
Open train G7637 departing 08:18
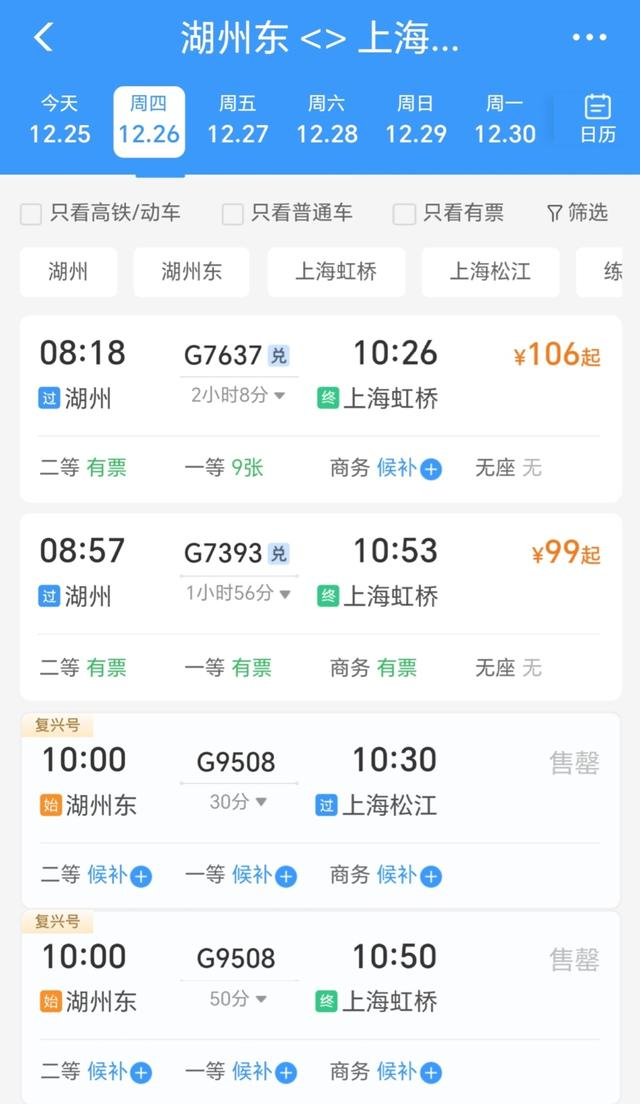pos(320,375)
